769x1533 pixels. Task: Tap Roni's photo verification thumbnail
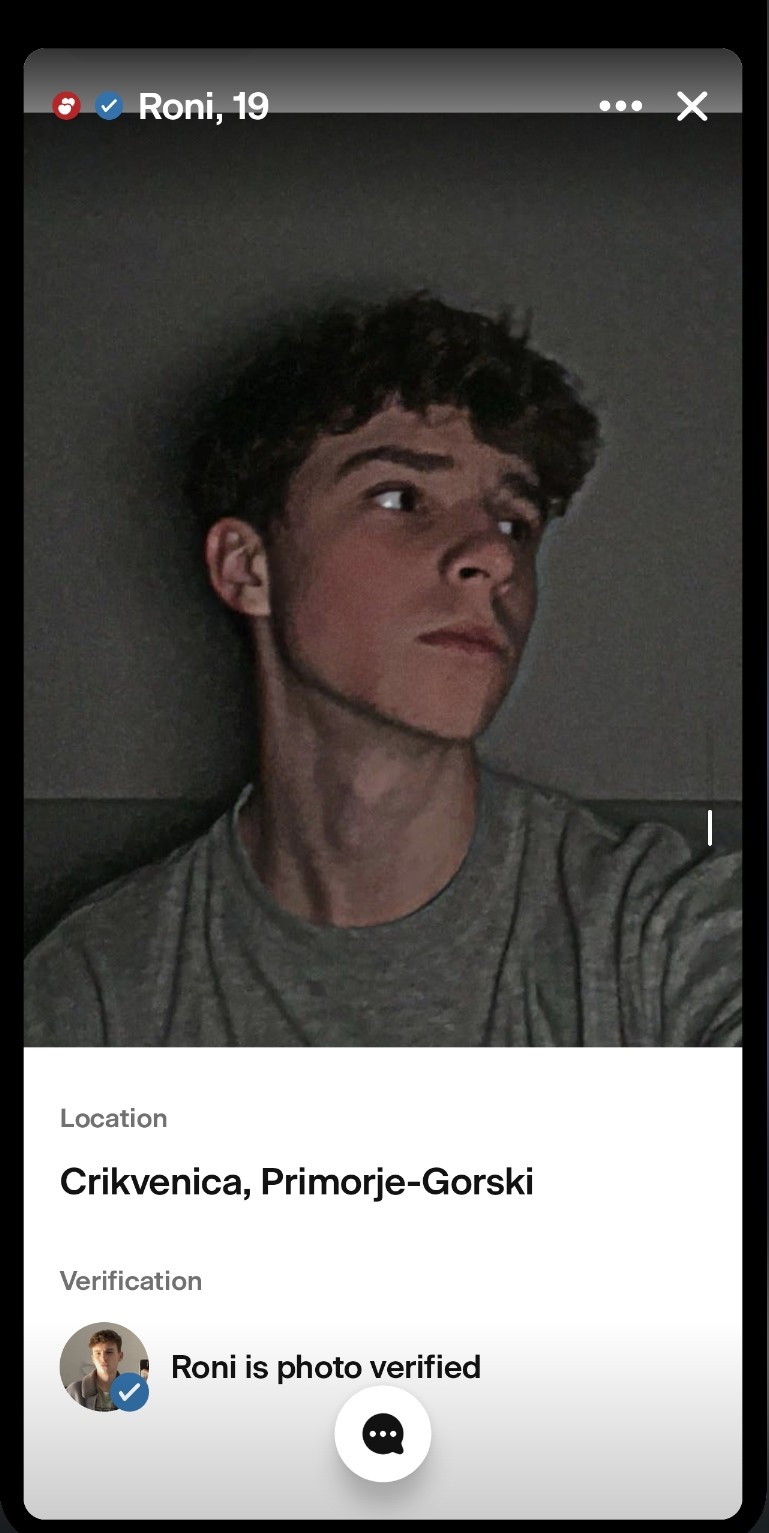coord(104,1366)
